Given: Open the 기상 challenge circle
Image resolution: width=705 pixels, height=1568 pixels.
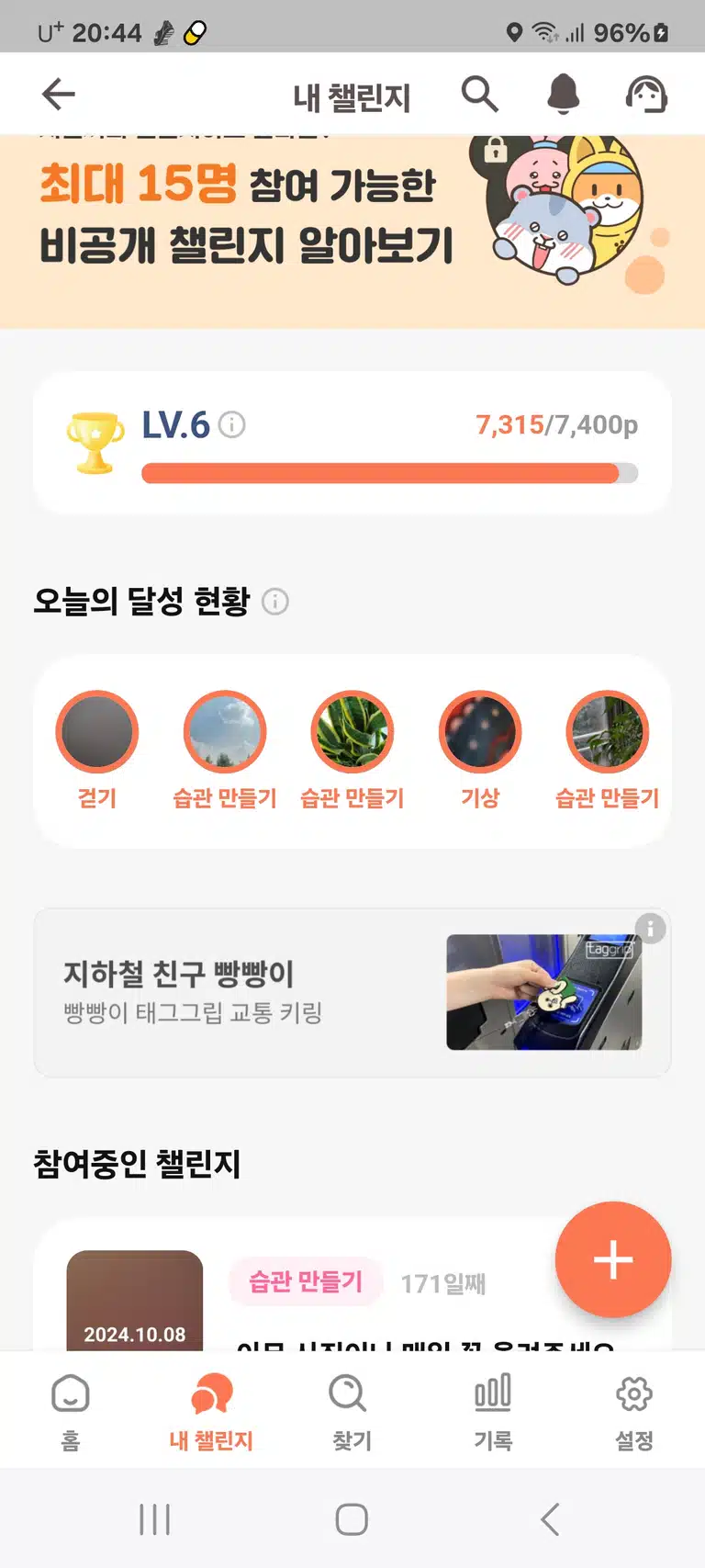Looking at the screenshot, I should tap(480, 732).
